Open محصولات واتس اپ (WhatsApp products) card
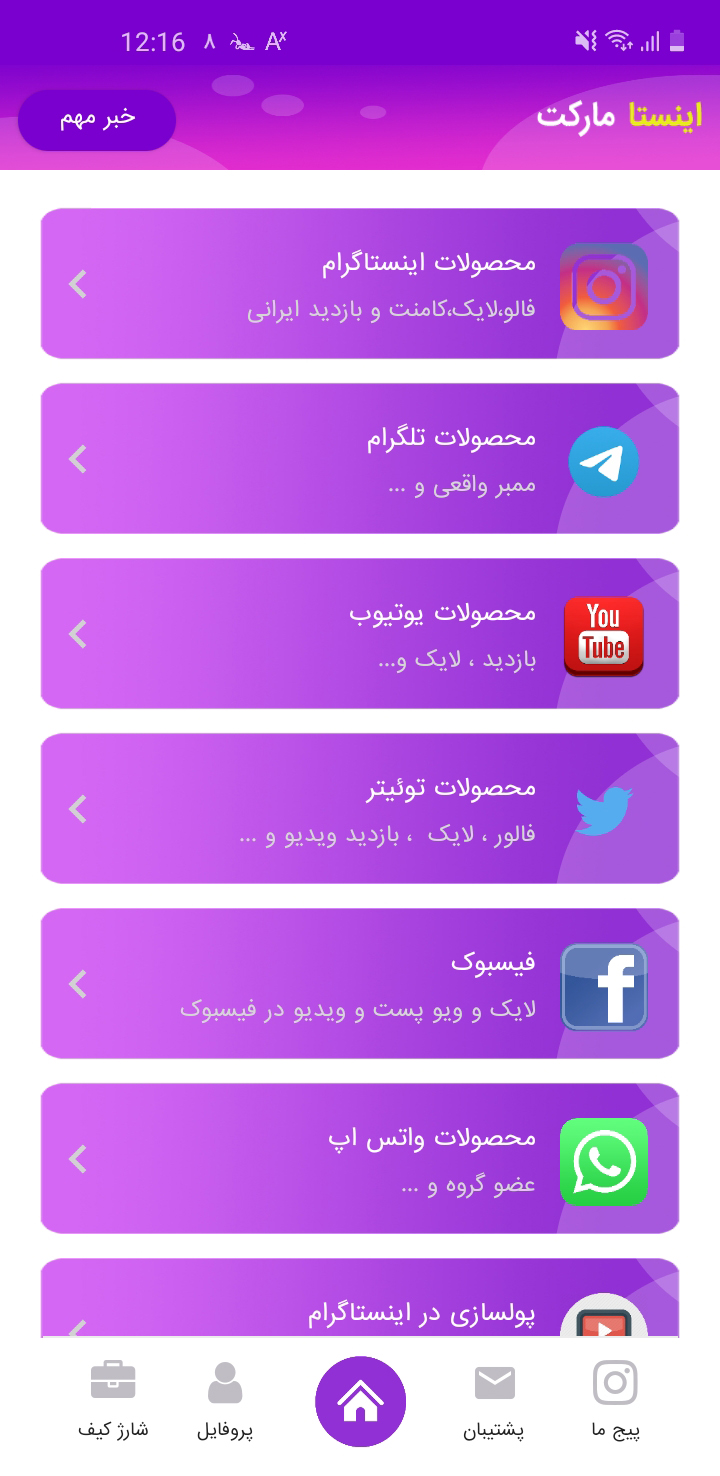 point(360,1159)
